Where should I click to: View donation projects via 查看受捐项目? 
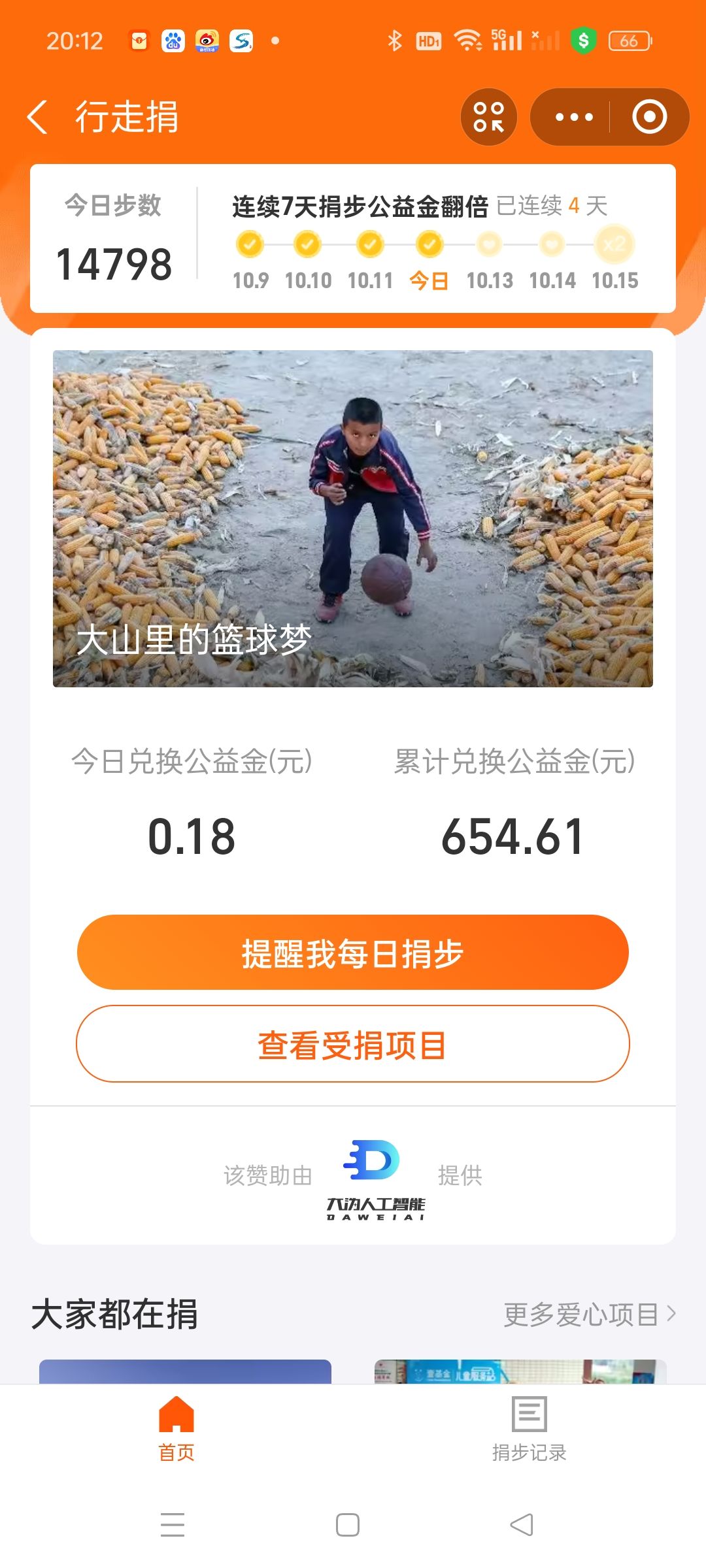click(353, 1044)
